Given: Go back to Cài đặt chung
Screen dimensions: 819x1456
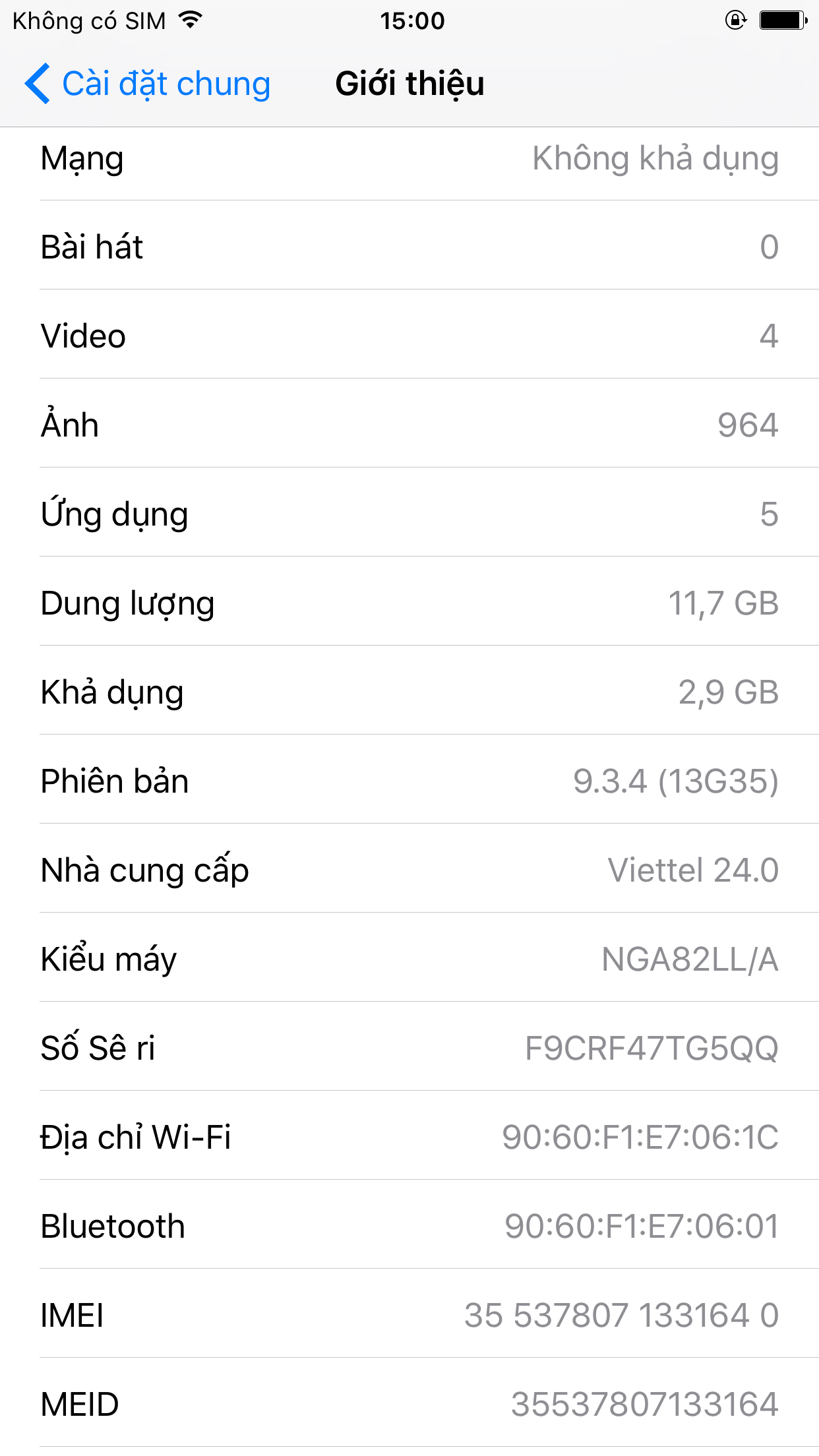Looking at the screenshot, I should pos(148,84).
